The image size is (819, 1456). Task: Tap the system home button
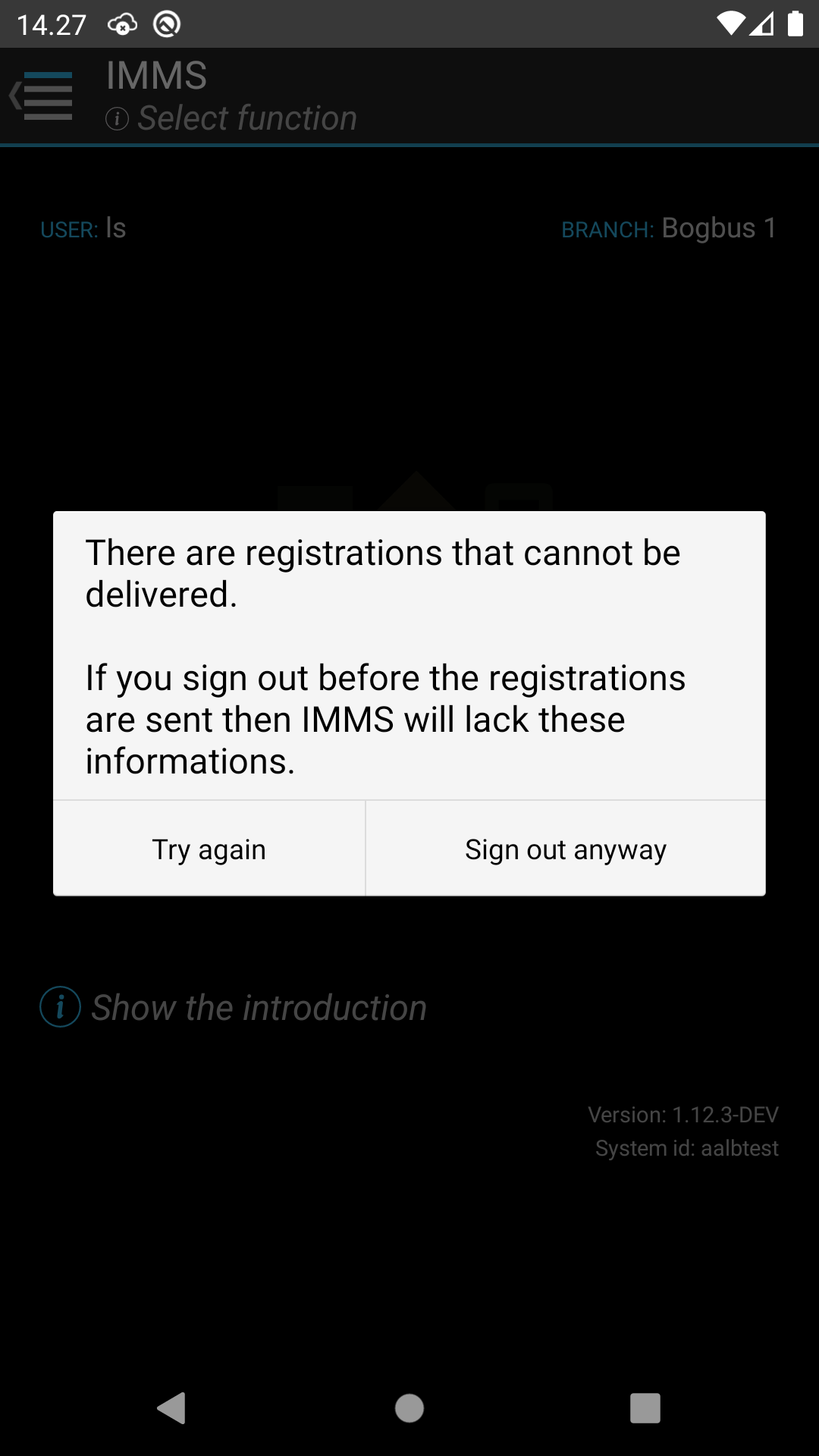pos(409,1408)
